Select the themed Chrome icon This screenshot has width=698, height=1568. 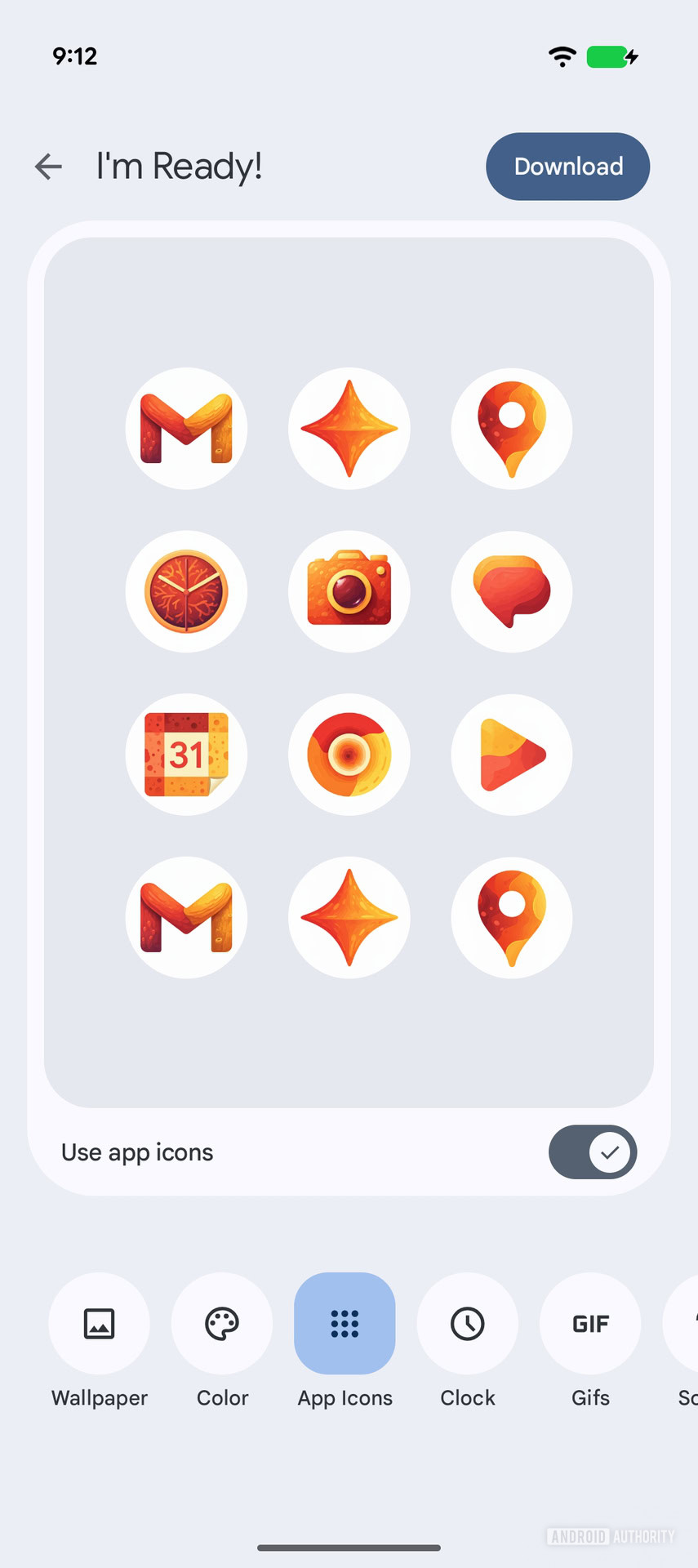click(349, 754)
